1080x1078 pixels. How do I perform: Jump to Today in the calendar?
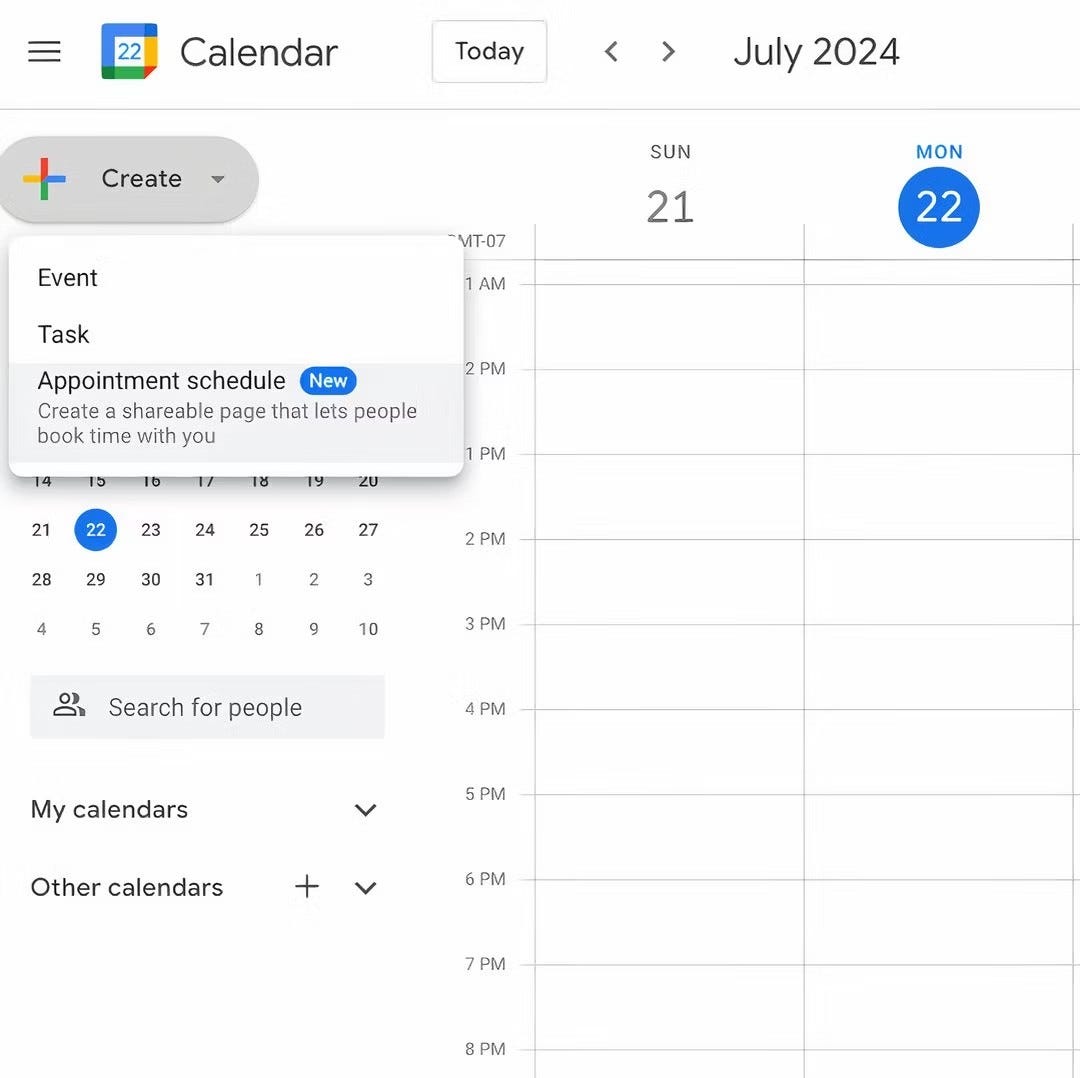coord(489,51)
